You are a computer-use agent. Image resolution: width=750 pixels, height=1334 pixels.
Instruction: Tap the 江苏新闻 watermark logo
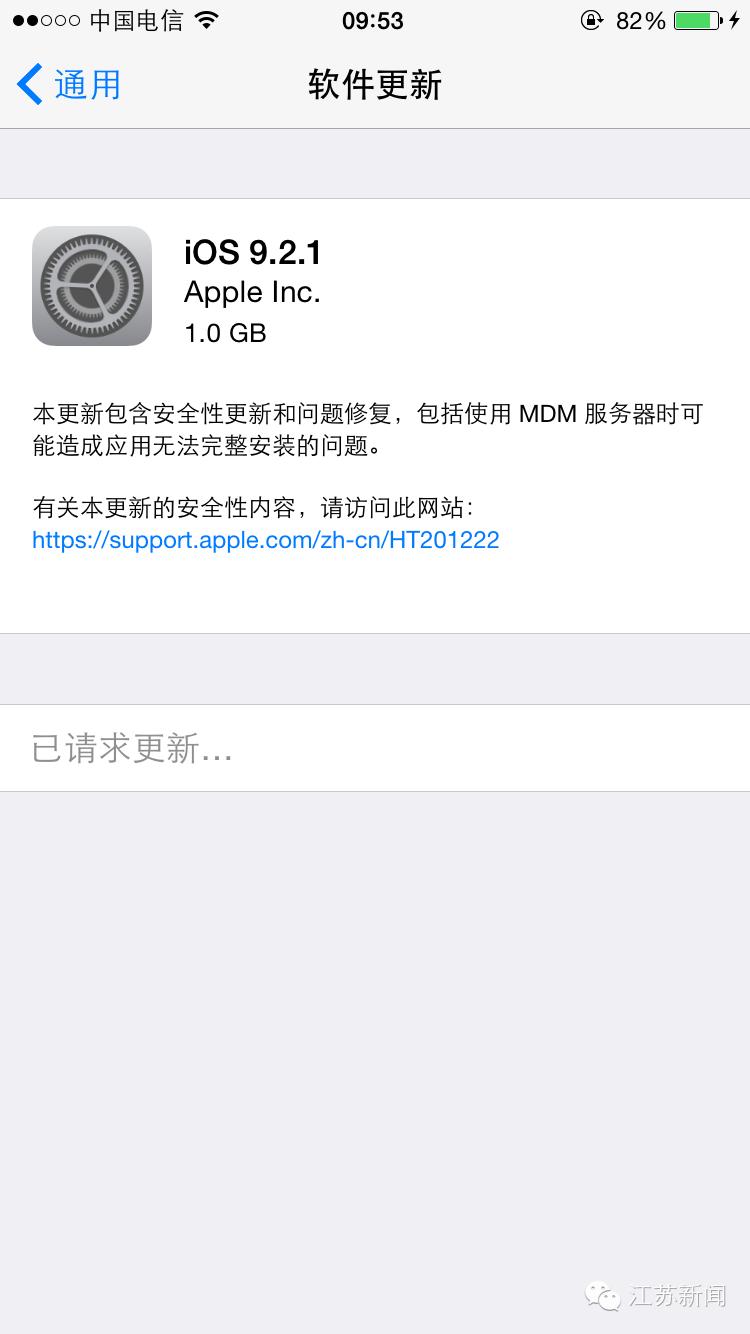[x=655, y=1295]
